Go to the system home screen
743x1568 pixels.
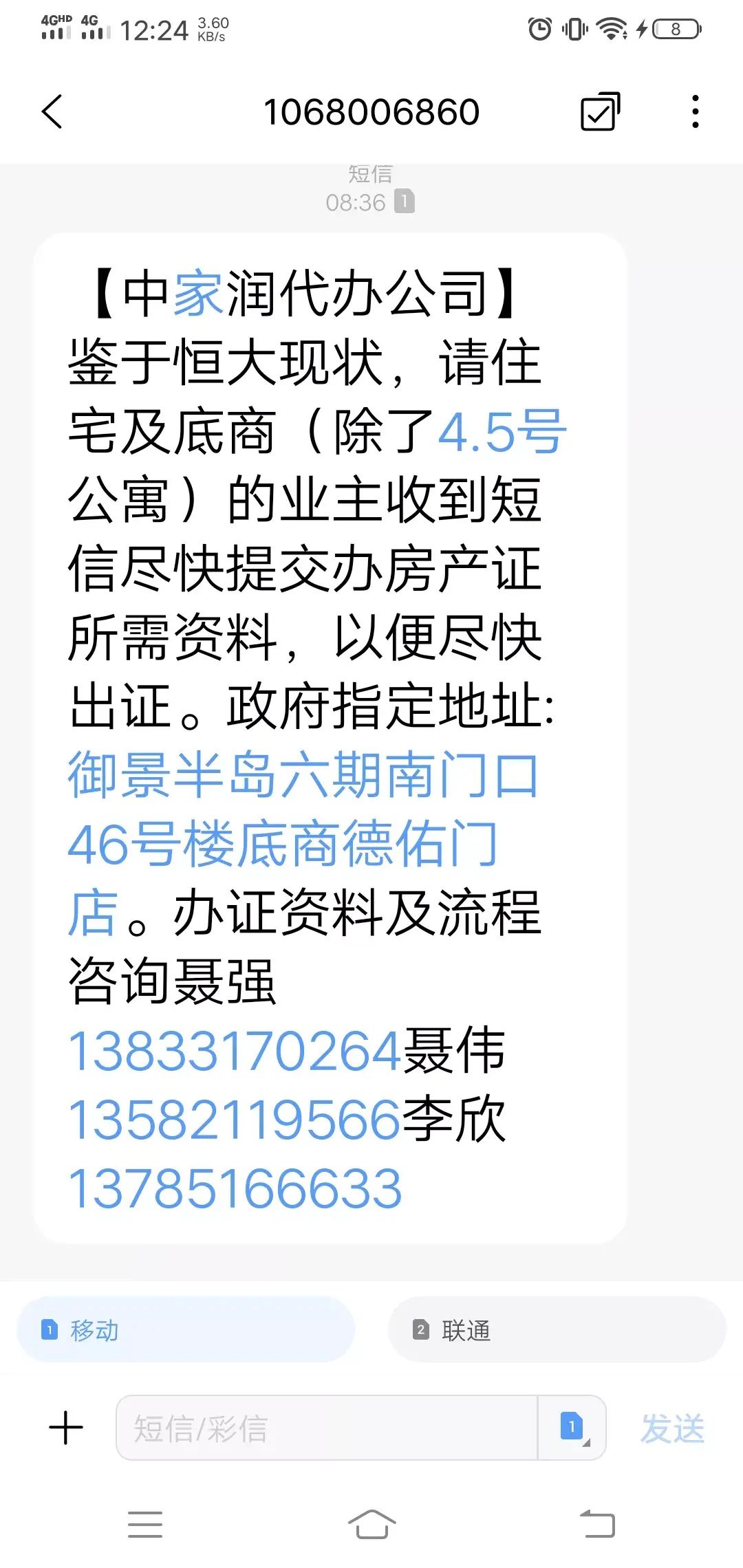371,1525
